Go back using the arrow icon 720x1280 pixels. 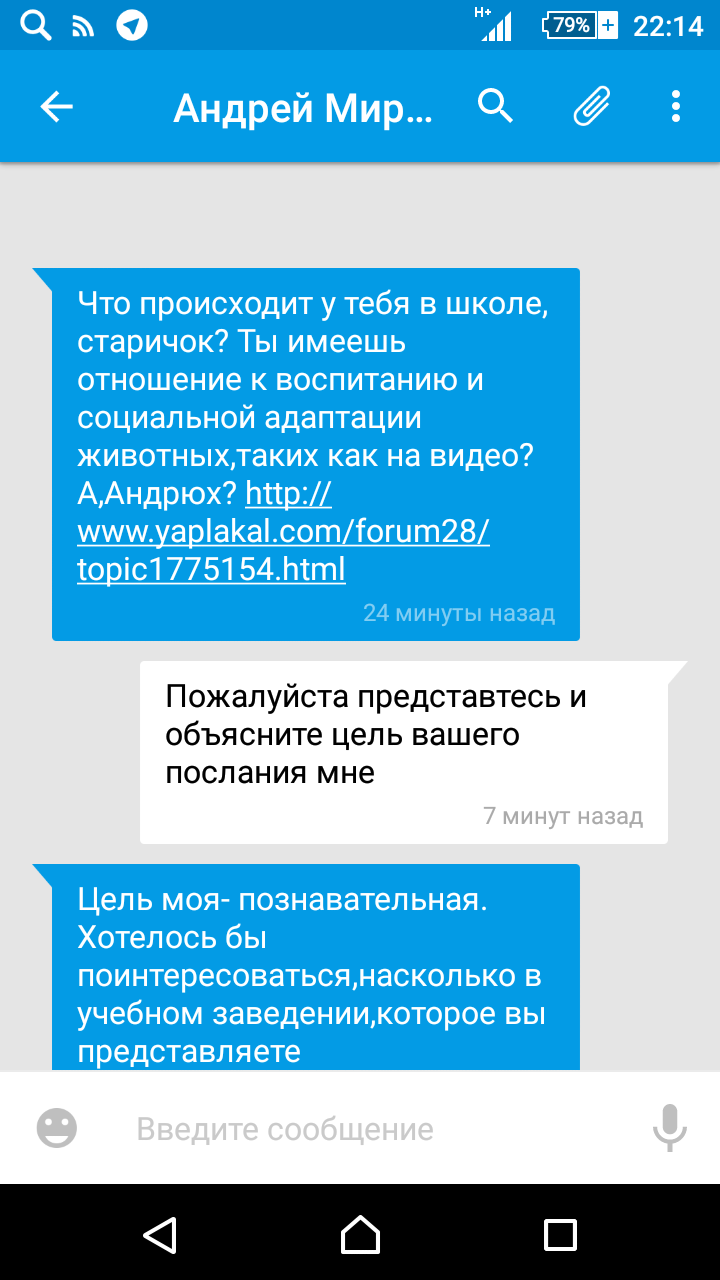[56, 107]
